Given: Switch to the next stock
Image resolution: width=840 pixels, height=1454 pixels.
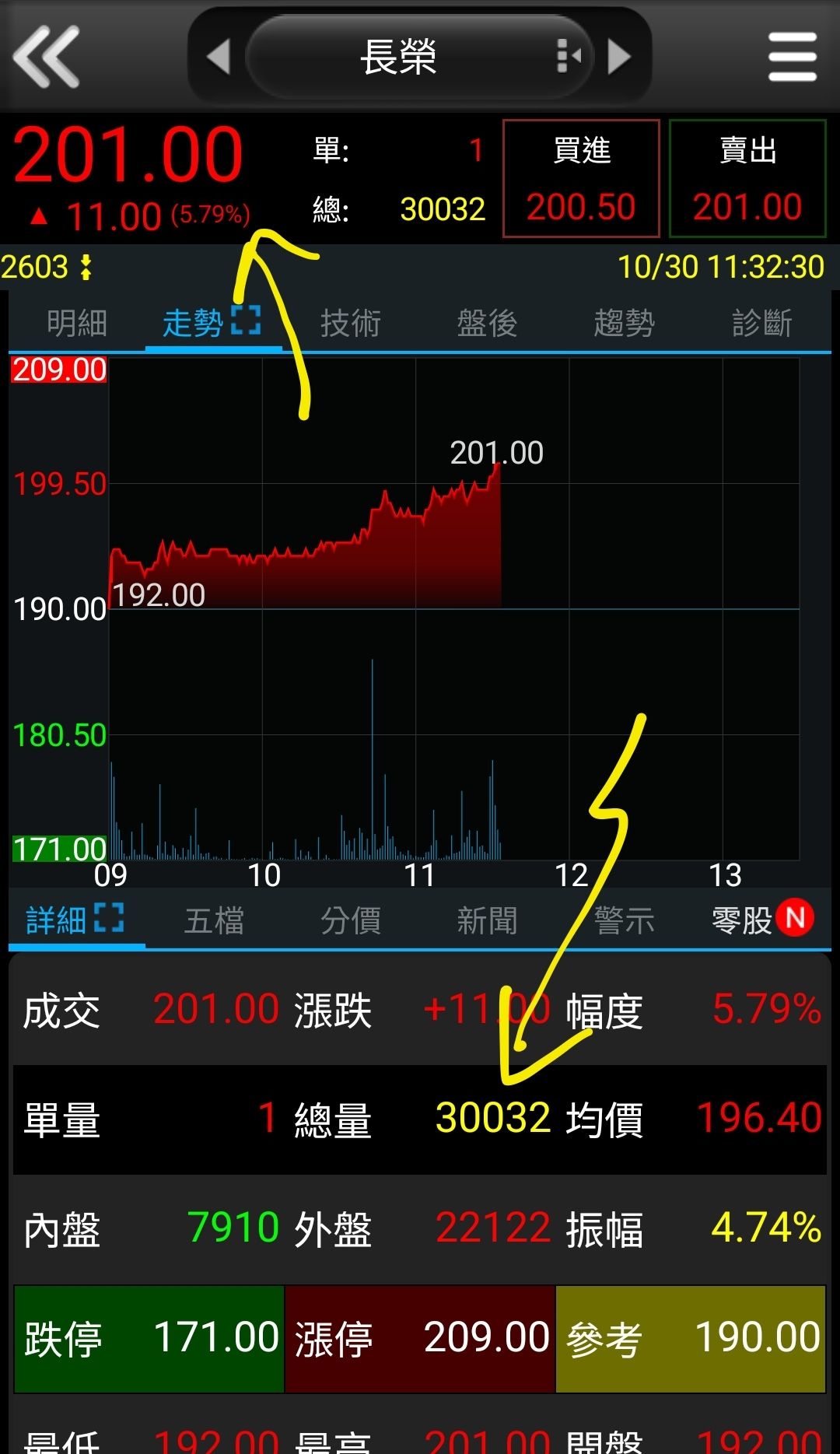Looking at the screenshot, I should coord(619,57).
